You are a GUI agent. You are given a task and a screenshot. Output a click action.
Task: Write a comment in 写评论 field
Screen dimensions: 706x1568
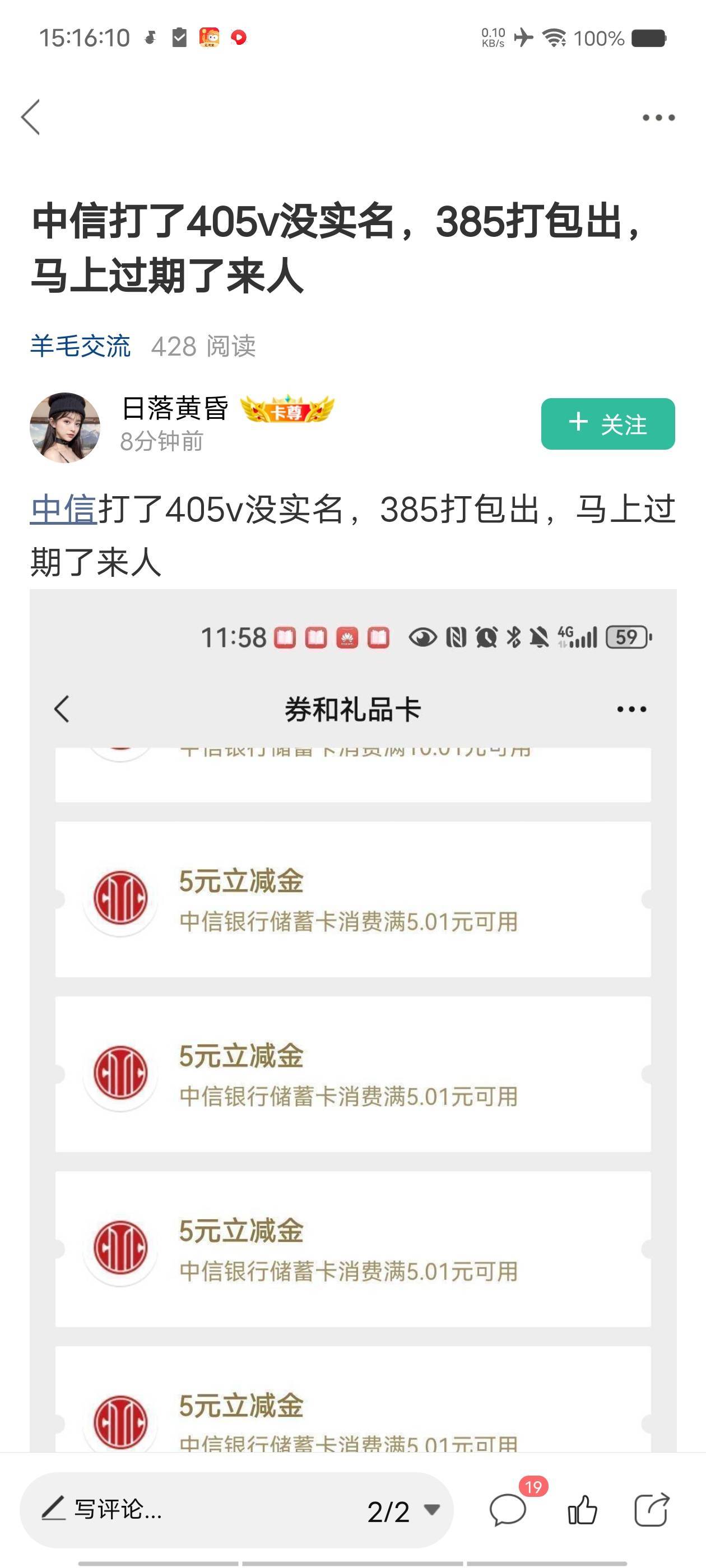pyautogui.click(x=183, y=1510)
